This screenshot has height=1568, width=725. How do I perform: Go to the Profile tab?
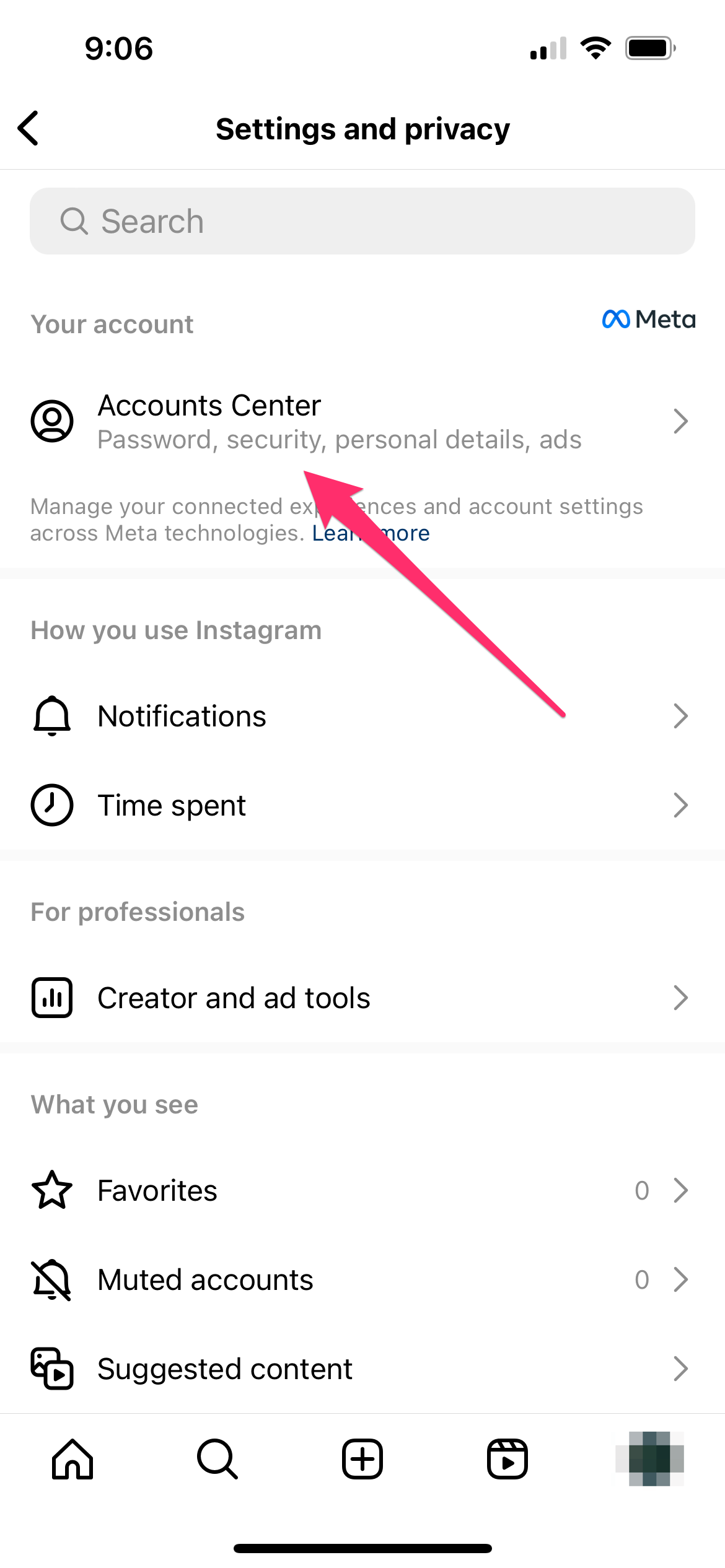pyautogui.click(x=651, y=1459)
